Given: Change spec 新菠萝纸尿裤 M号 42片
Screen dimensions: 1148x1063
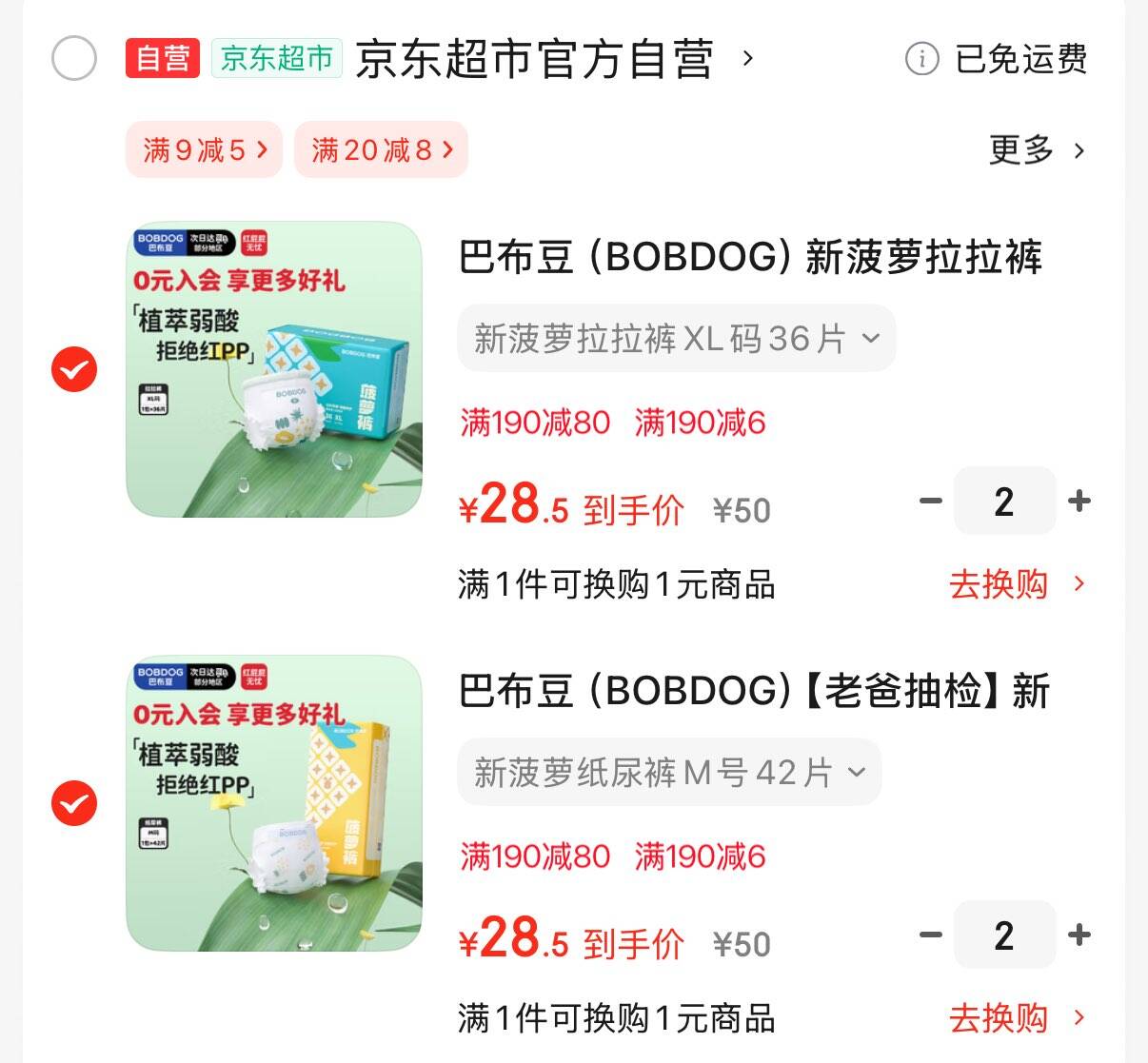Looking at the screenshot, I should pyautogui.click(x=668, y=773).
